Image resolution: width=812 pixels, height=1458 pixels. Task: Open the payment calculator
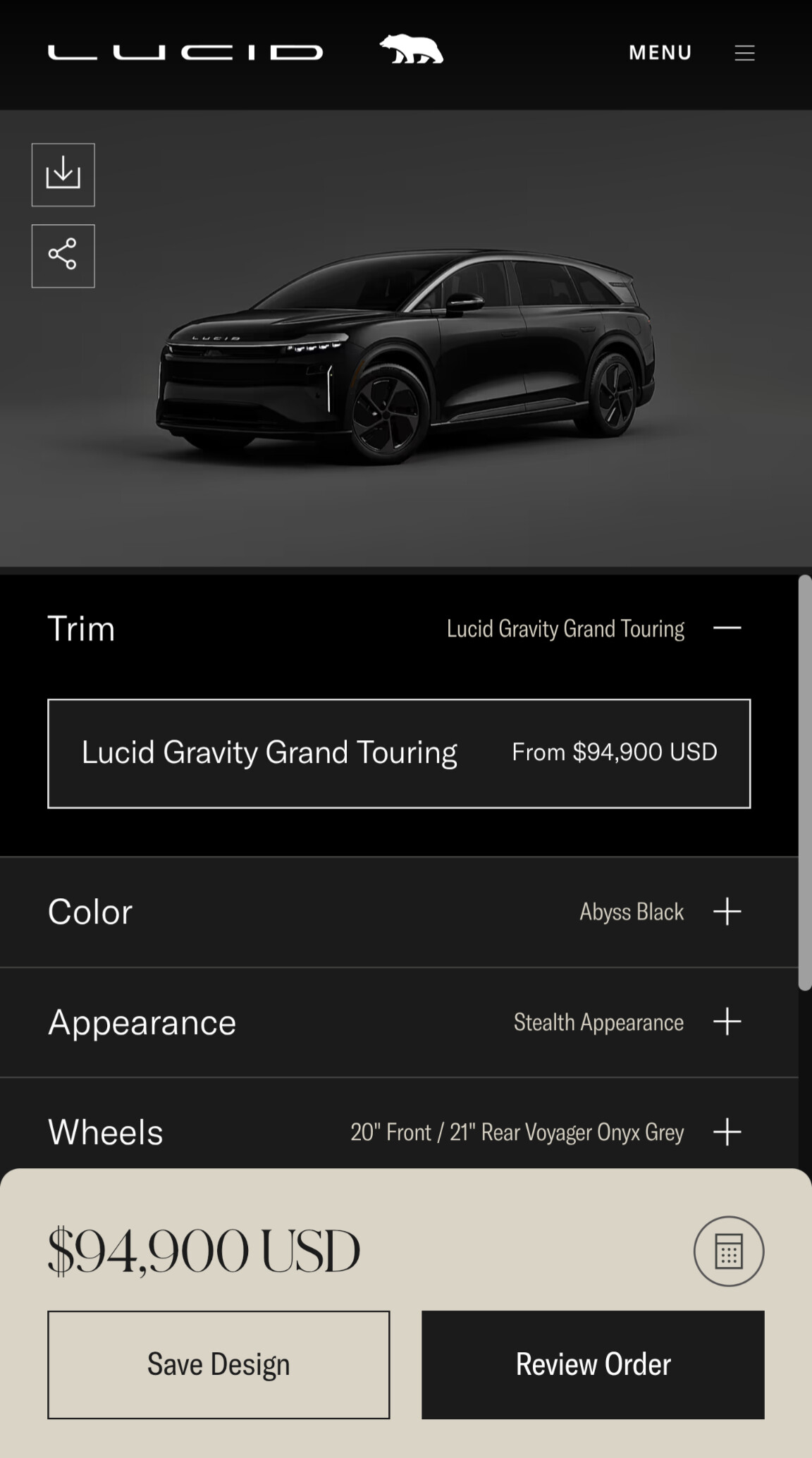pyautogui.click(x=728, y=1251)
